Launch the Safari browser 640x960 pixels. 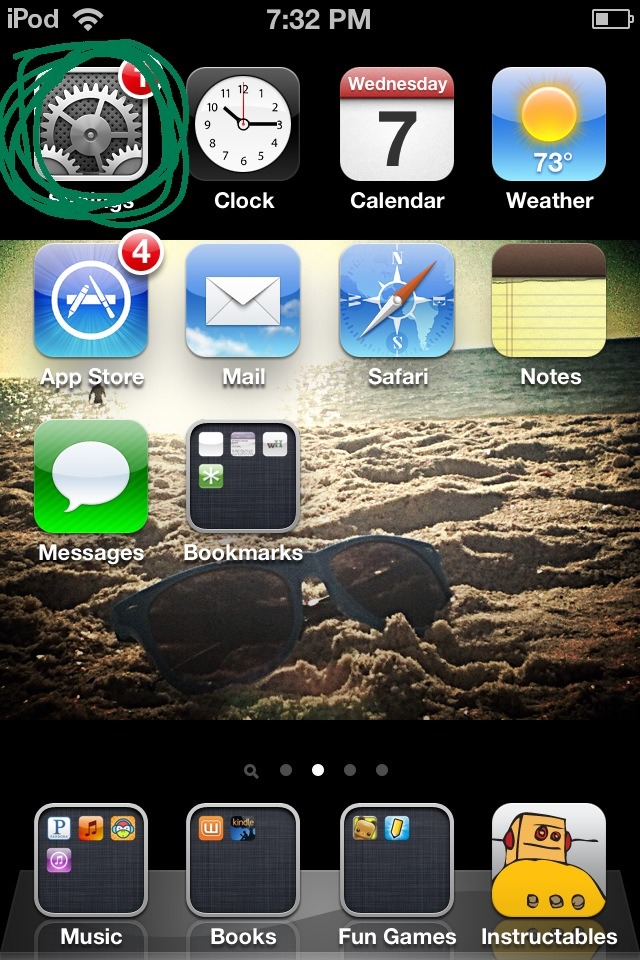tap(397, 301)
